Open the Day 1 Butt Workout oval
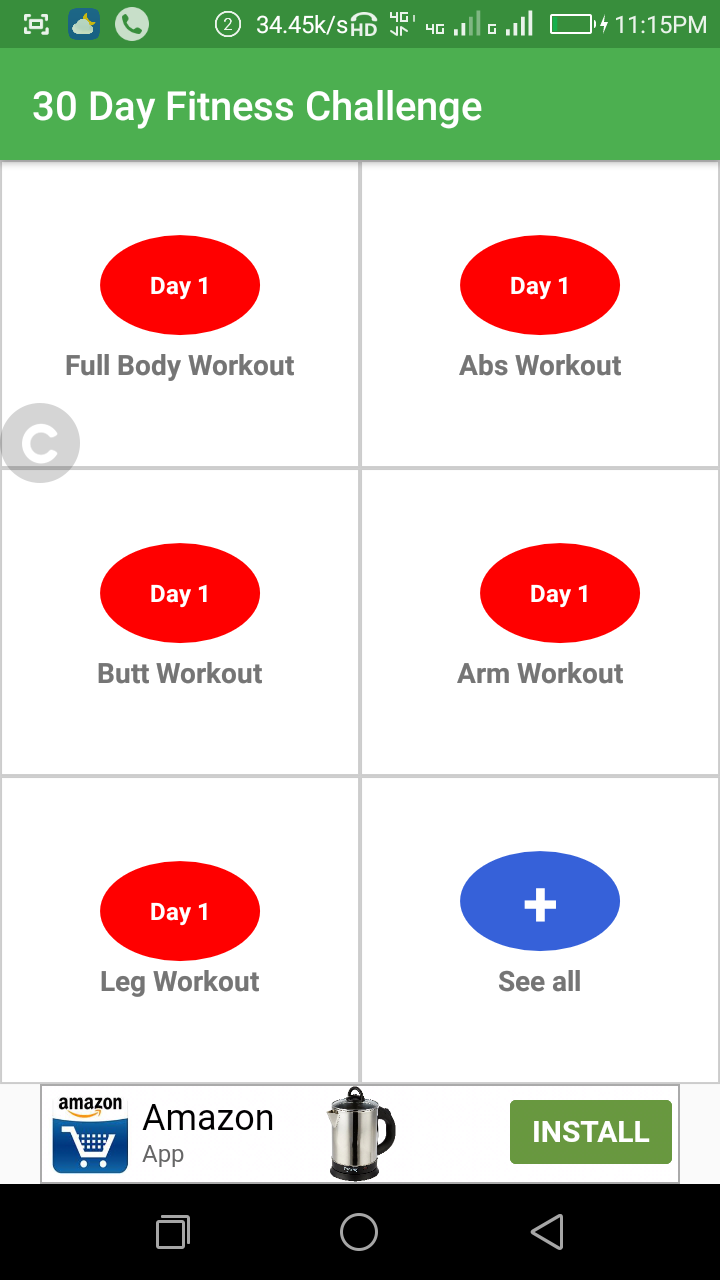720x1280 pixels. pos(180,593)
